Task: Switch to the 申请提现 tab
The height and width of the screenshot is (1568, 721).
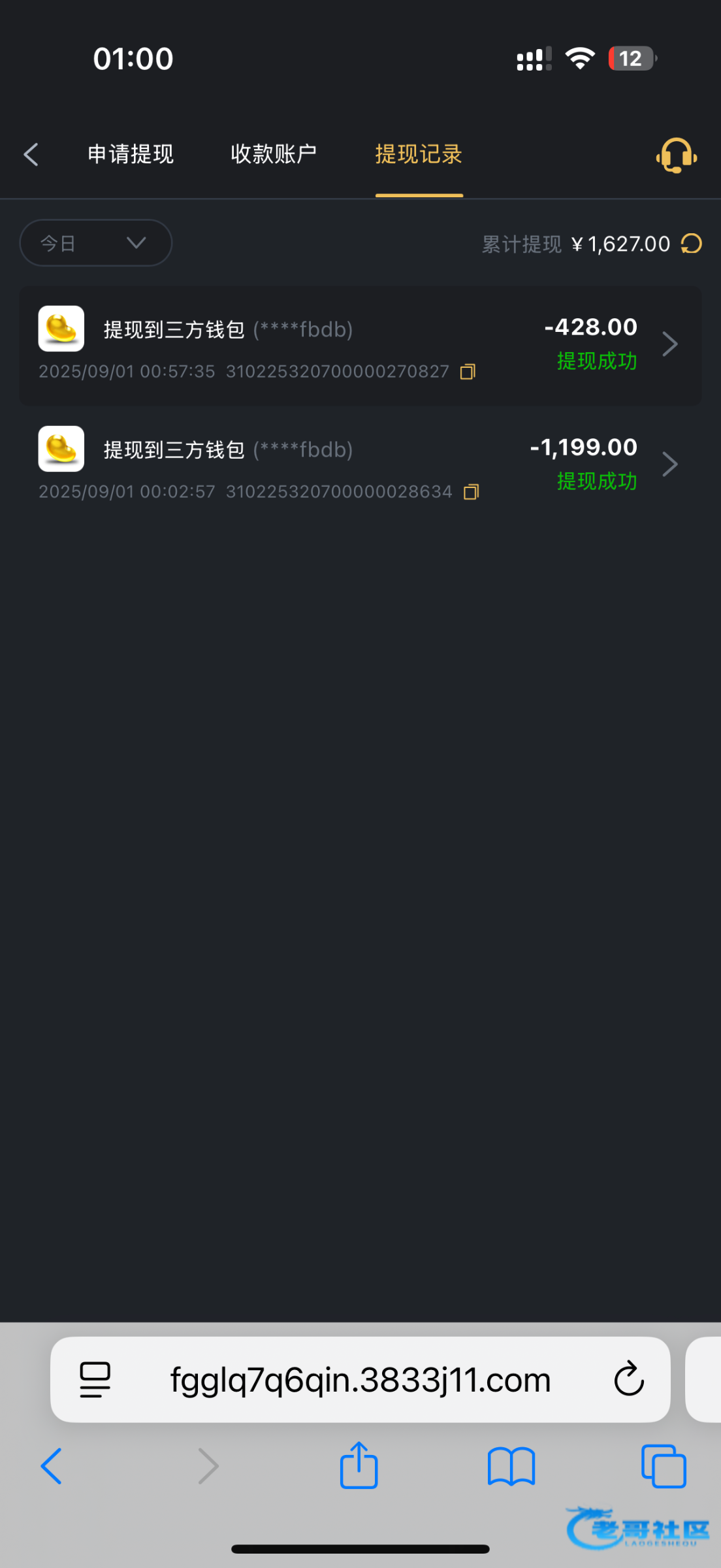Action: (131, 155)
